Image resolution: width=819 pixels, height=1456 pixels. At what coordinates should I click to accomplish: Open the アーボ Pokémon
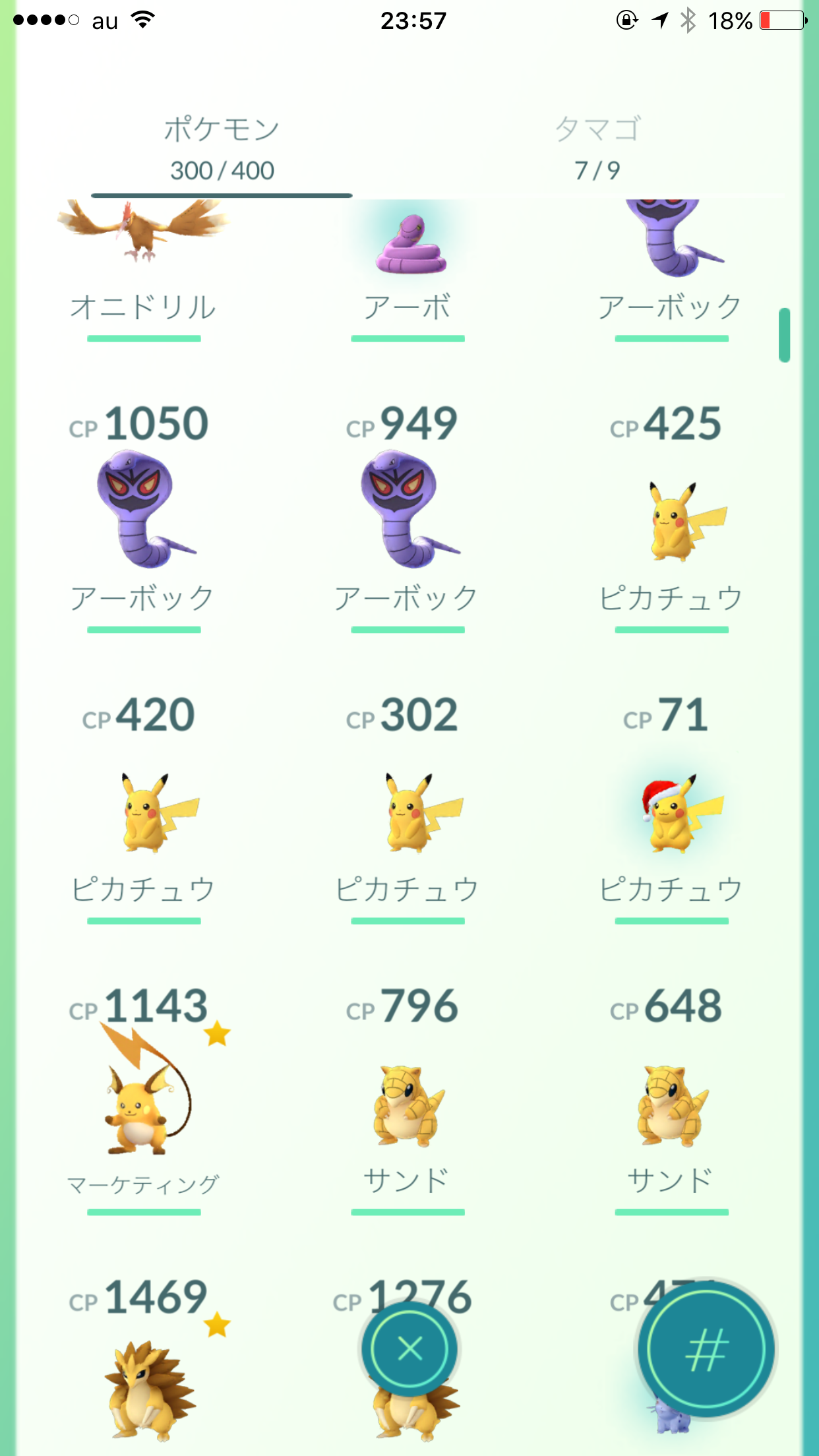tap(408, 264)
